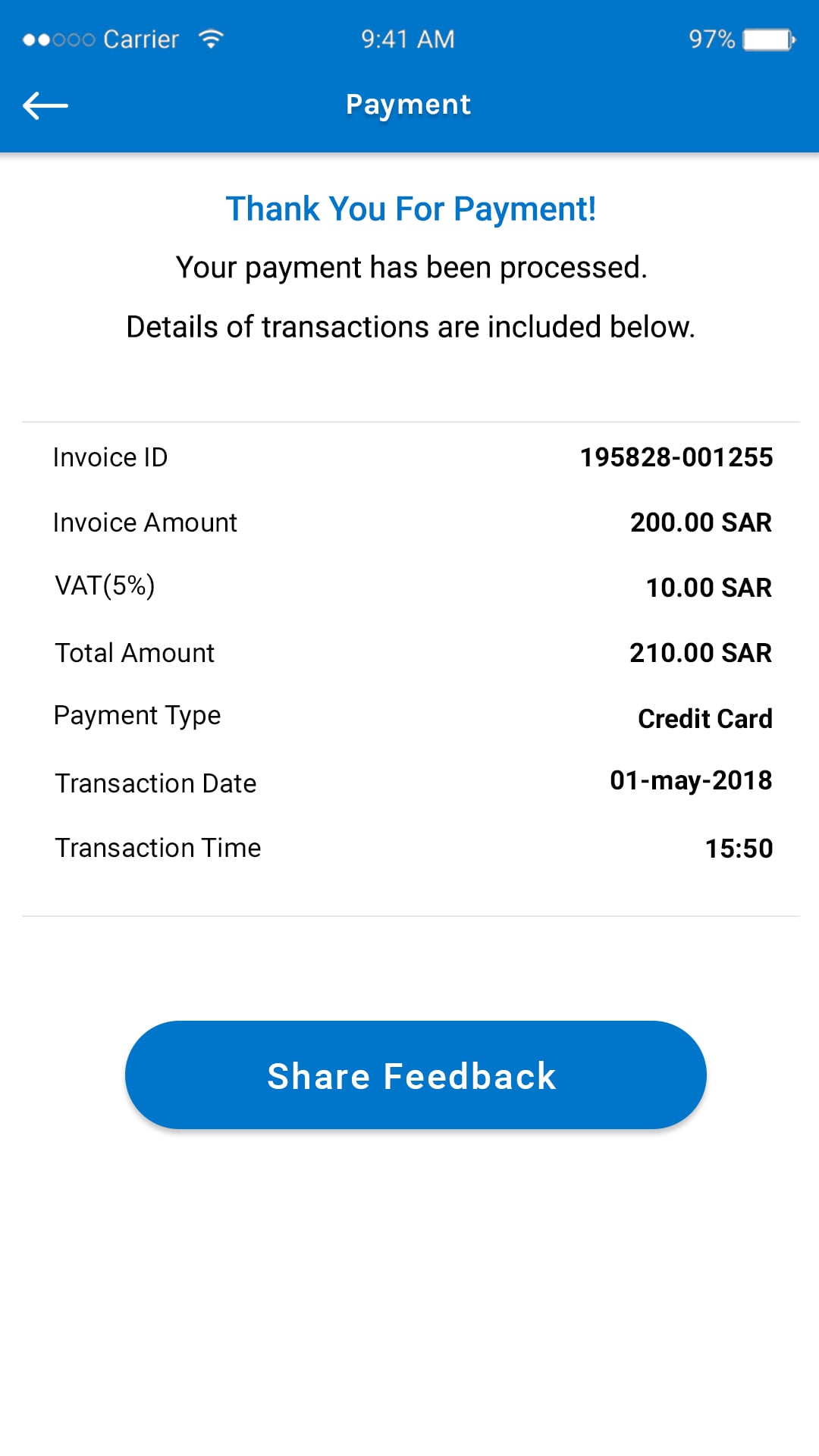Select the Credit Card payment type
The image size is (819, 1456).
[x=704, y=718]
